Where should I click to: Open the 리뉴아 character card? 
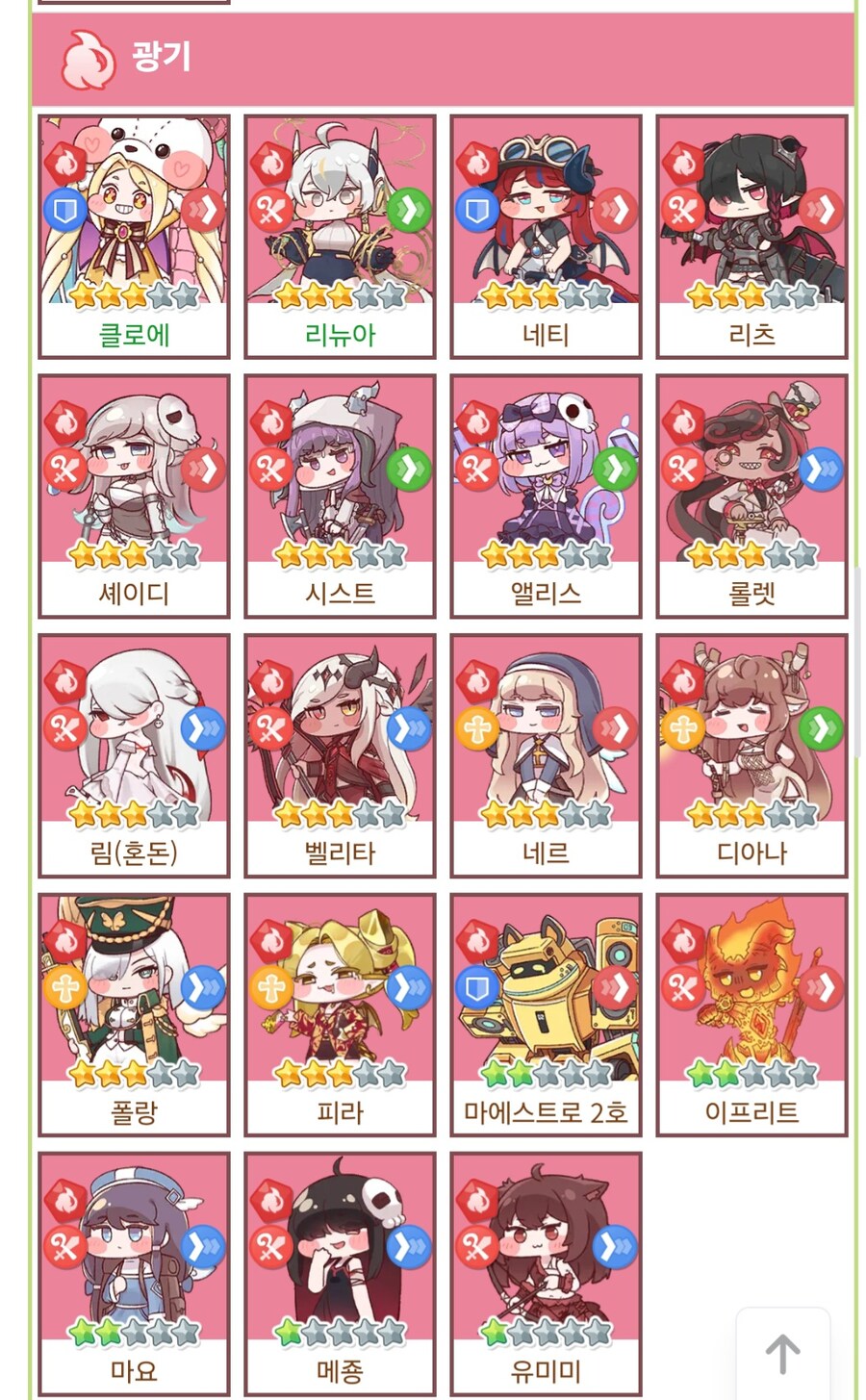(x=340, y=236)
